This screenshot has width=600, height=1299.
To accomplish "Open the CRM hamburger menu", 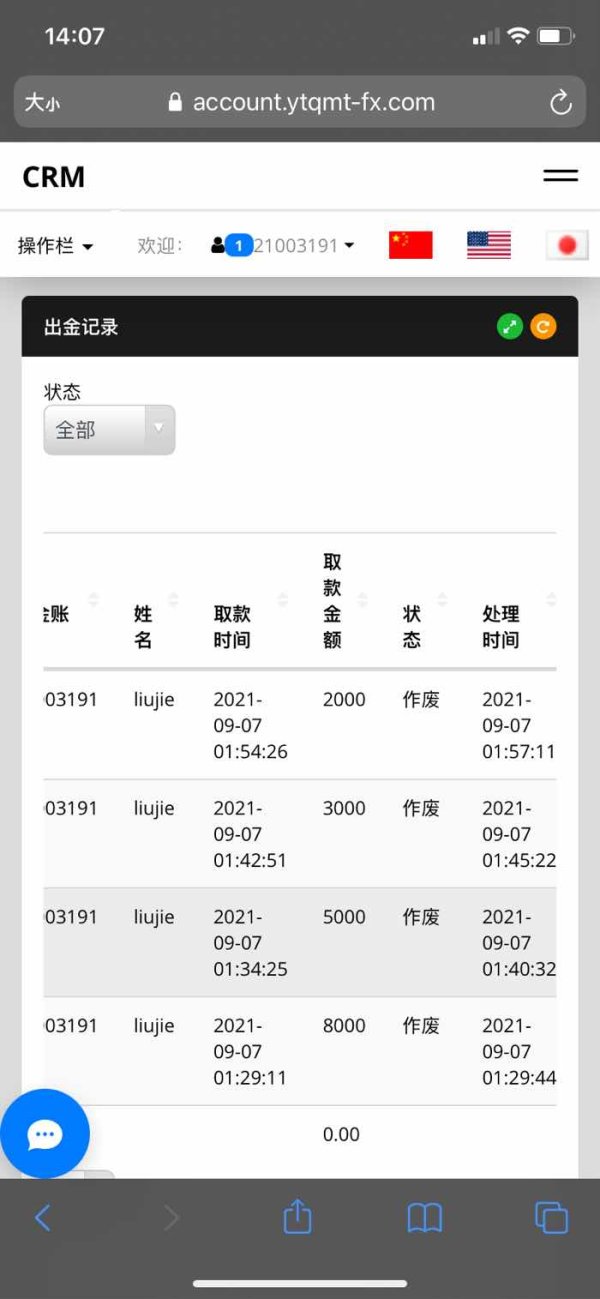I will [x=560, y=176].
